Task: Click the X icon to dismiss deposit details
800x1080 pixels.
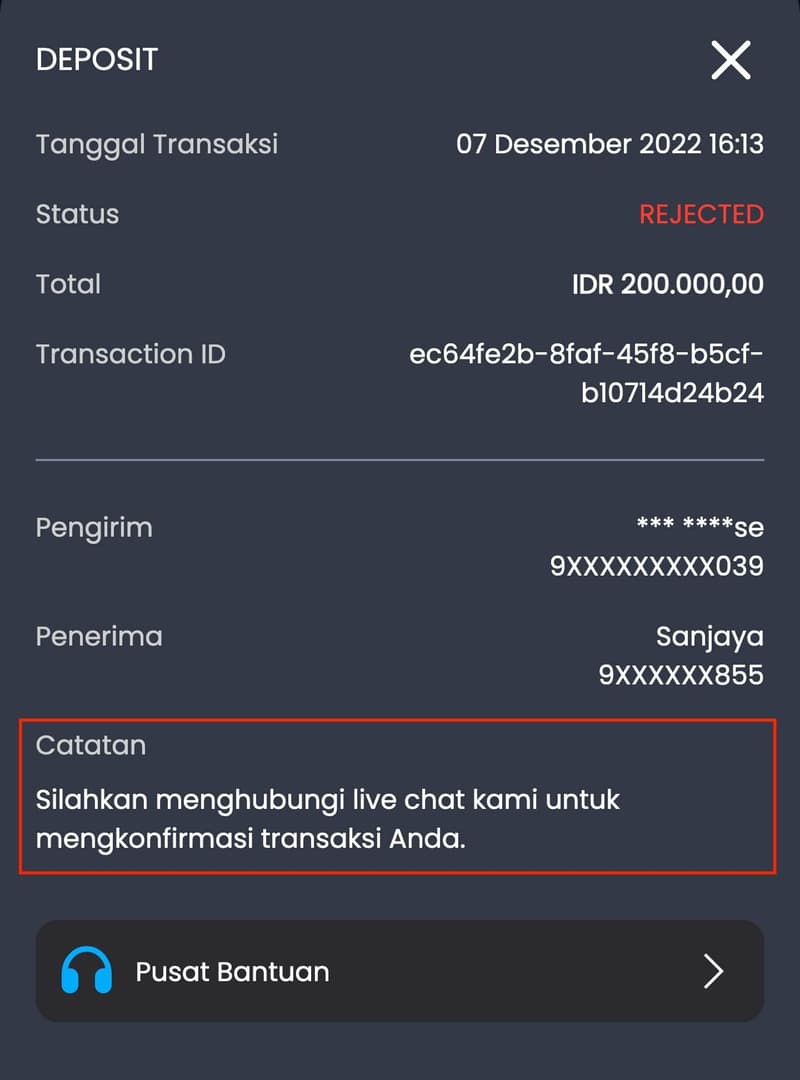Action: click(x=730, y=60)
